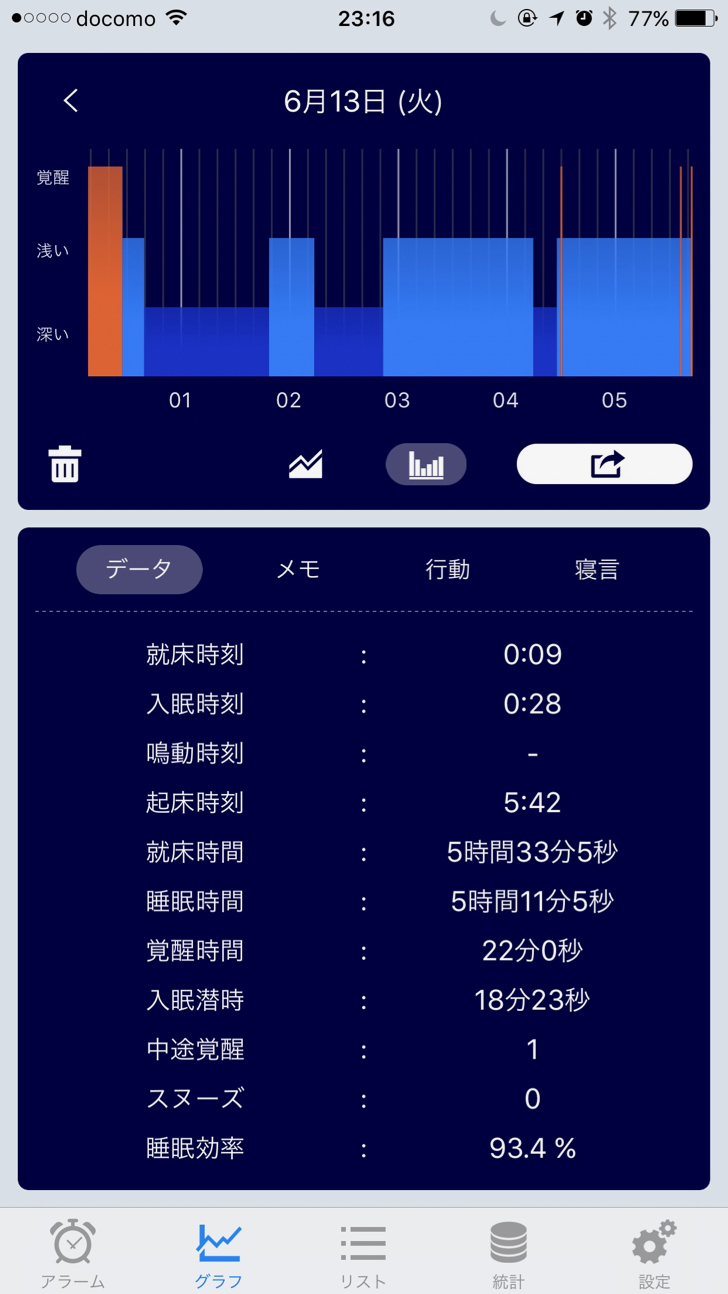View the 寝言 tab

(x=597, y=569)
